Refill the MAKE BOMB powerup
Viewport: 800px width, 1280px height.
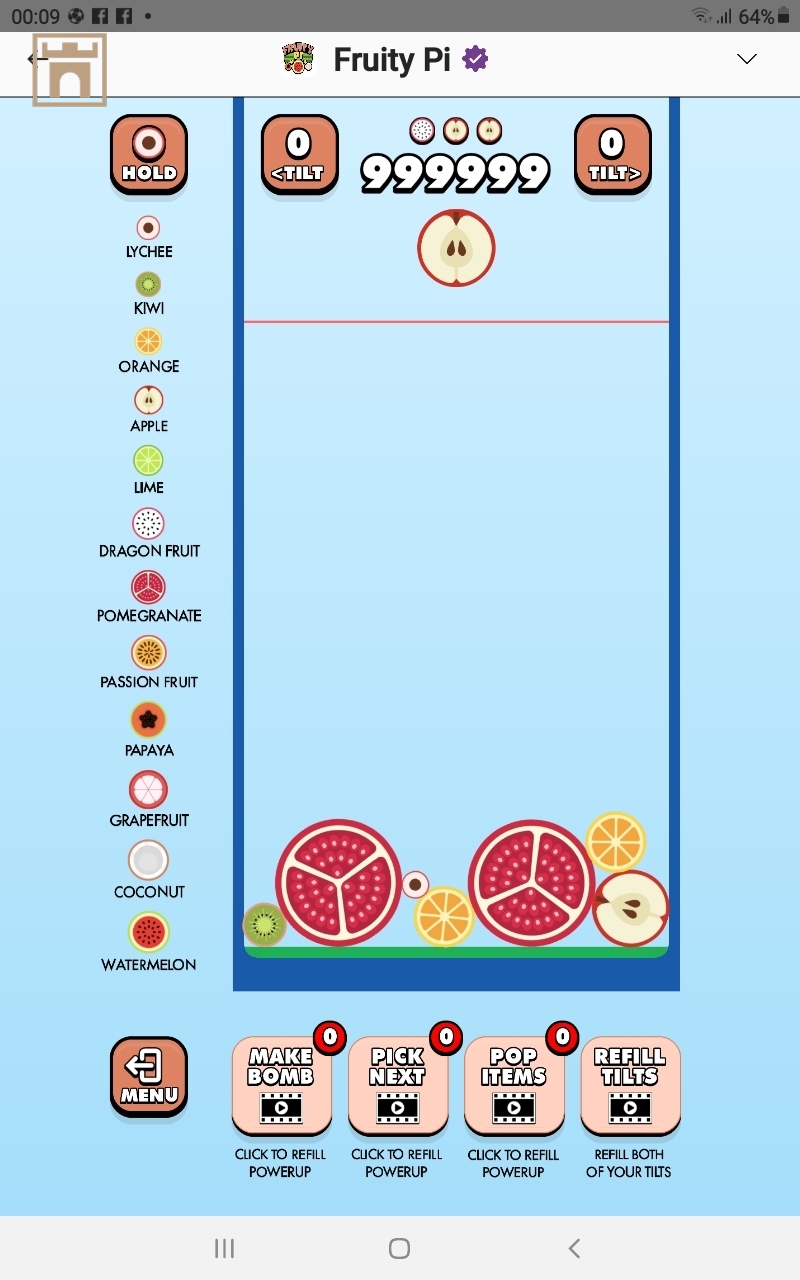[281, 1085]
